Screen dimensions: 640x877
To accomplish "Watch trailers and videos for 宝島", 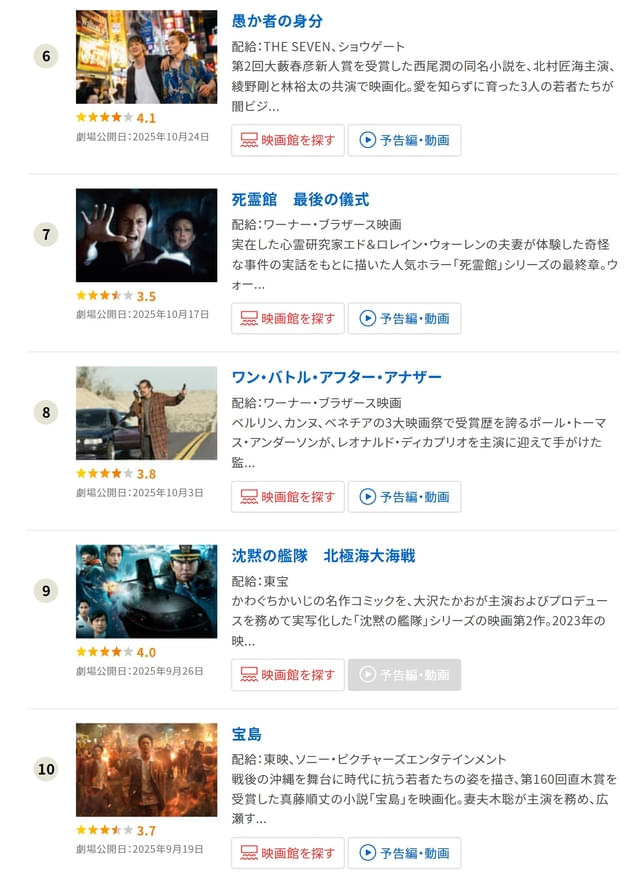I will click(x=404, y=853).
